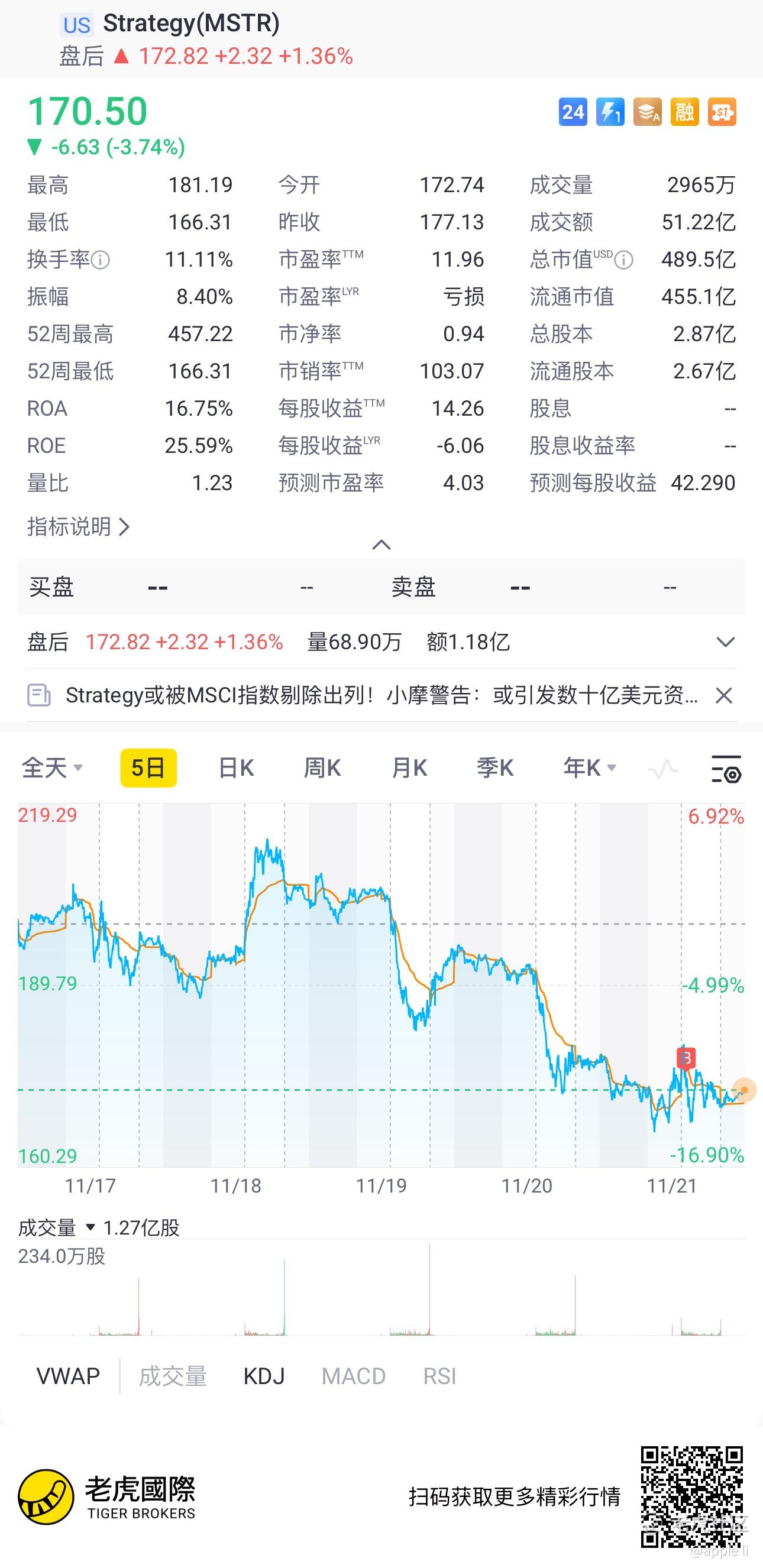
Task: Switch chart to 周K view
Action: click(x=322, y=767)
